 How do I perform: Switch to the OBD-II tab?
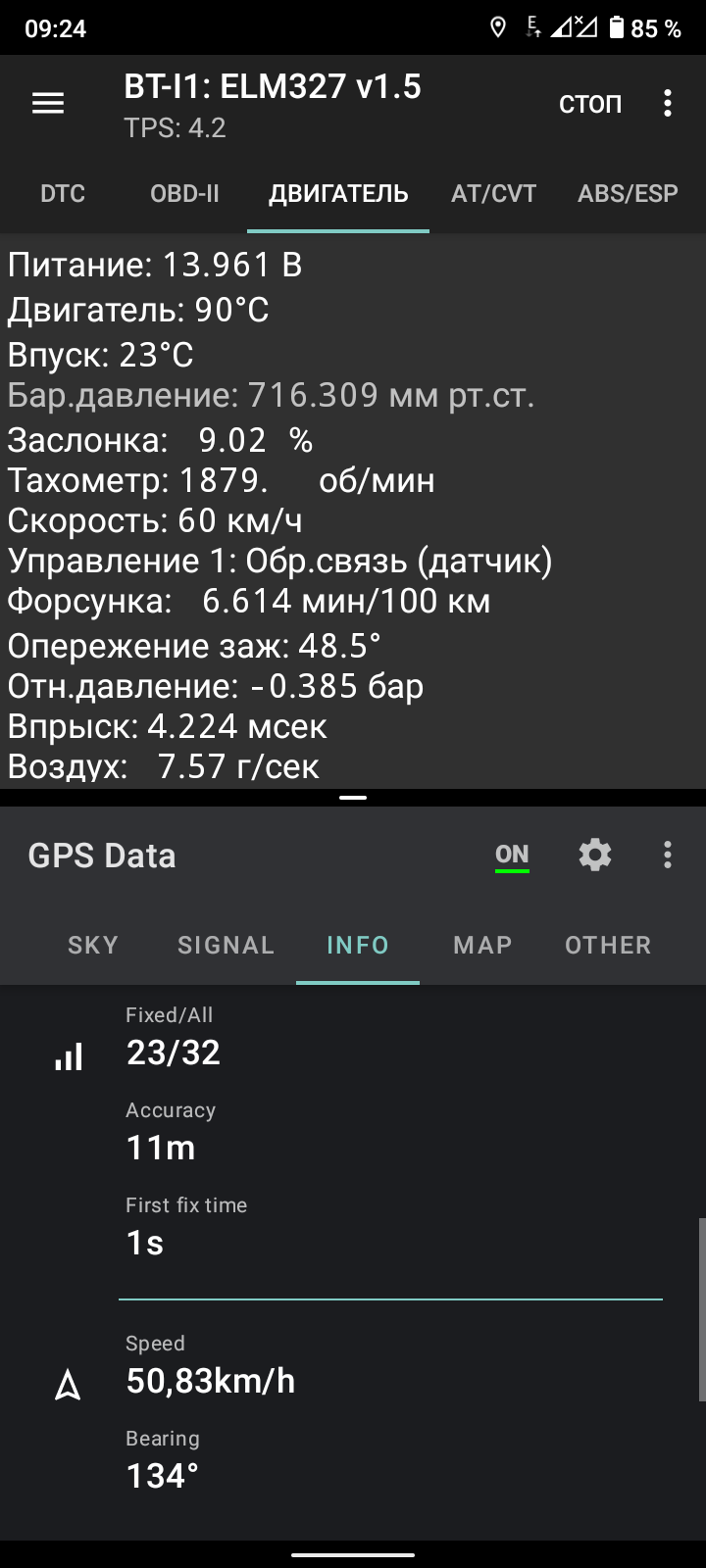point(184,193)
